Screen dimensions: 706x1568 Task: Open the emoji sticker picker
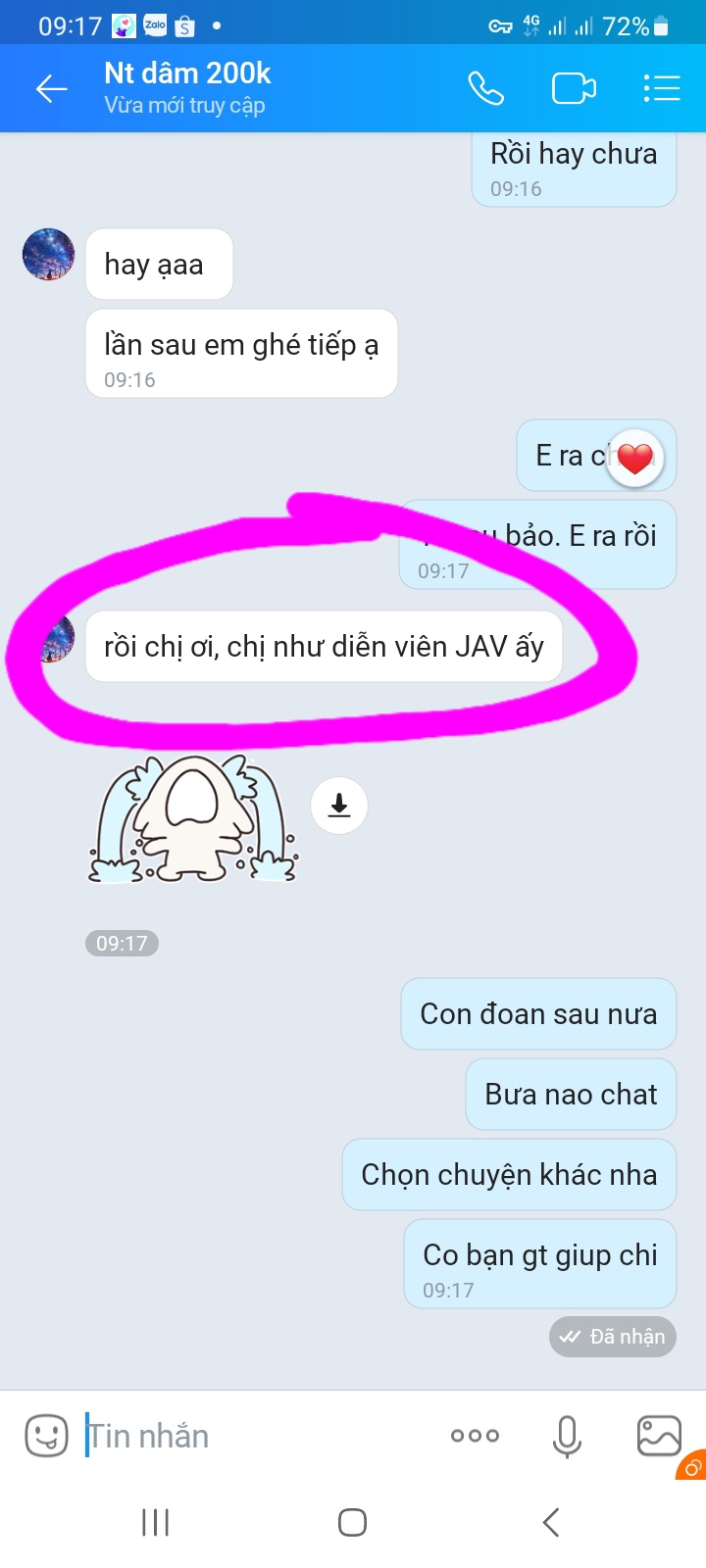[46, 1437]
